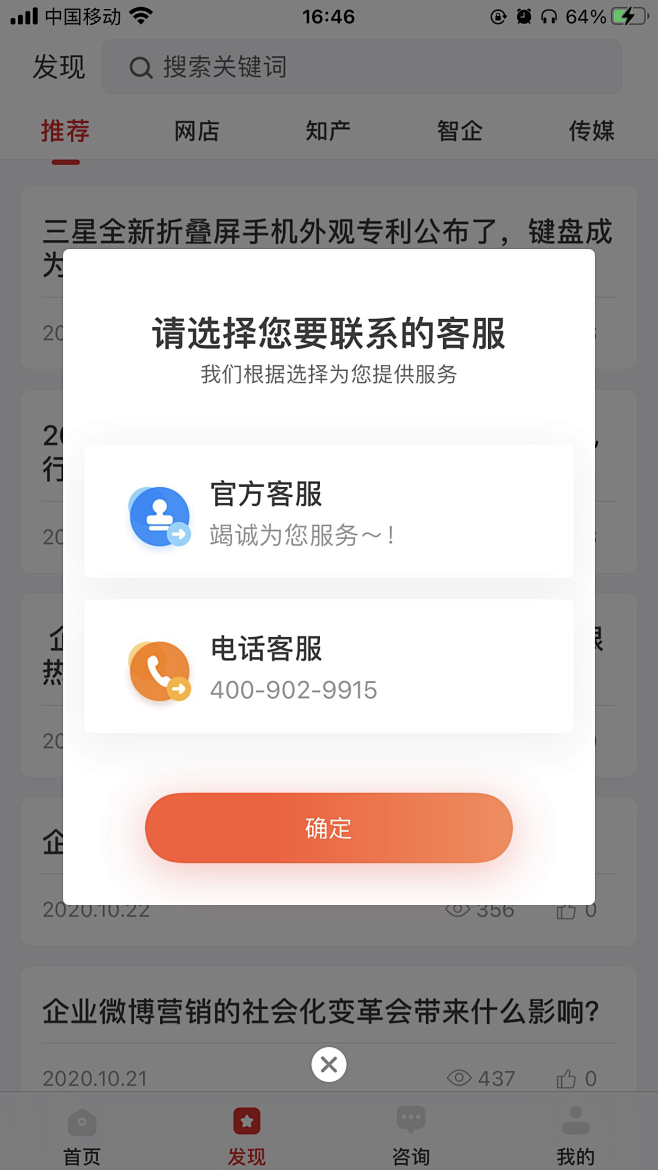658x1170 pixels.
Task: Open the 搜索关键词 search box
Action: pos(360,68)
